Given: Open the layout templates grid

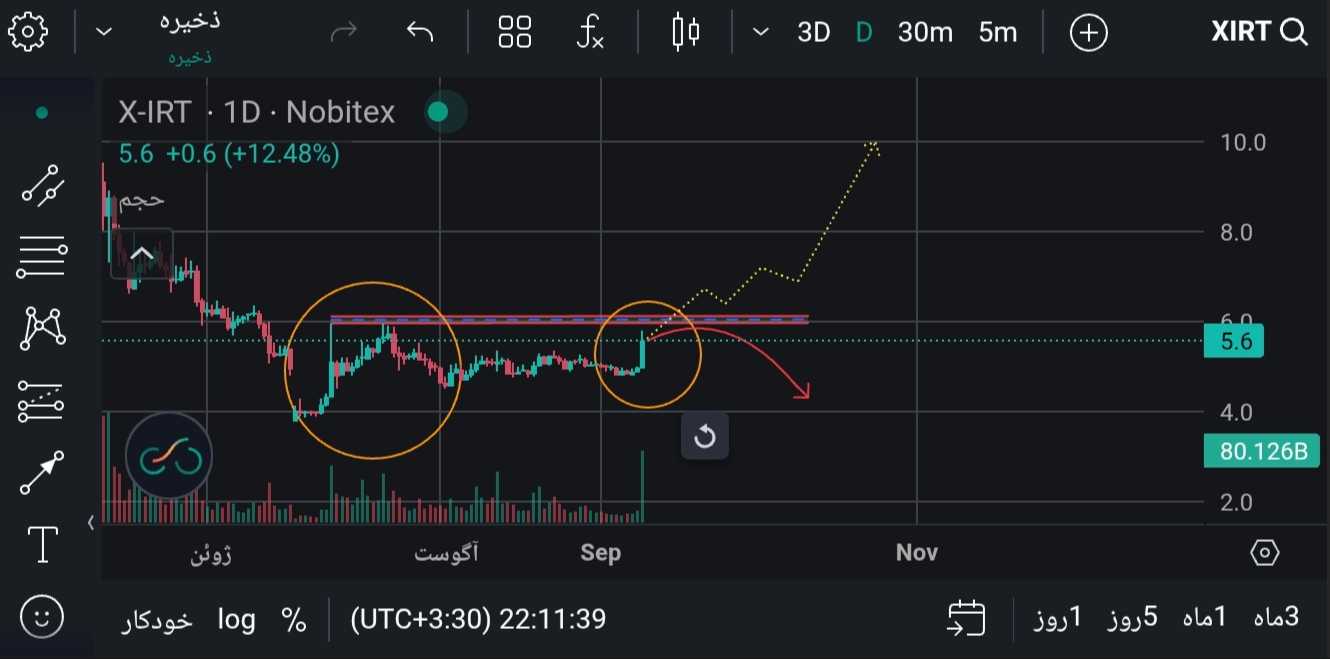Looking at the screenshot, I should tap(515, 32).
